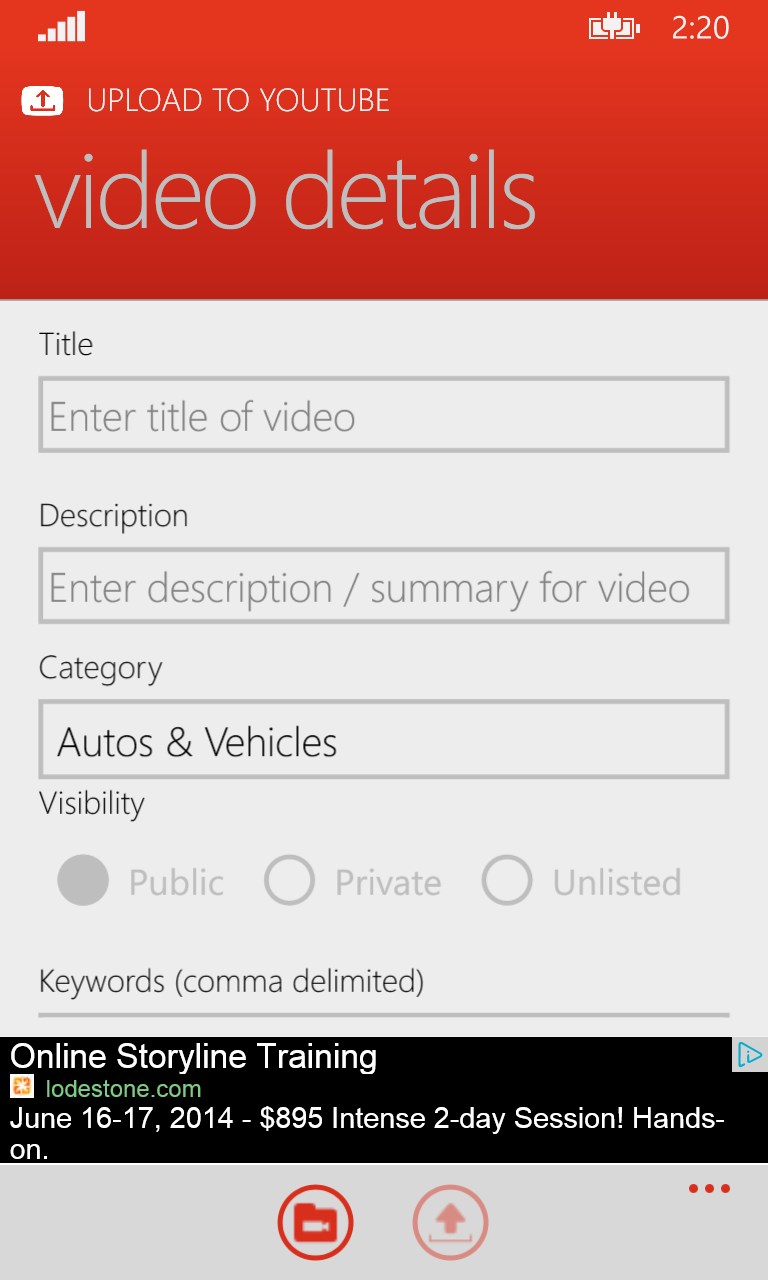Expand the three-dot app bar menu
This screenshot has width=768, height=1280.
(709, 1189)
